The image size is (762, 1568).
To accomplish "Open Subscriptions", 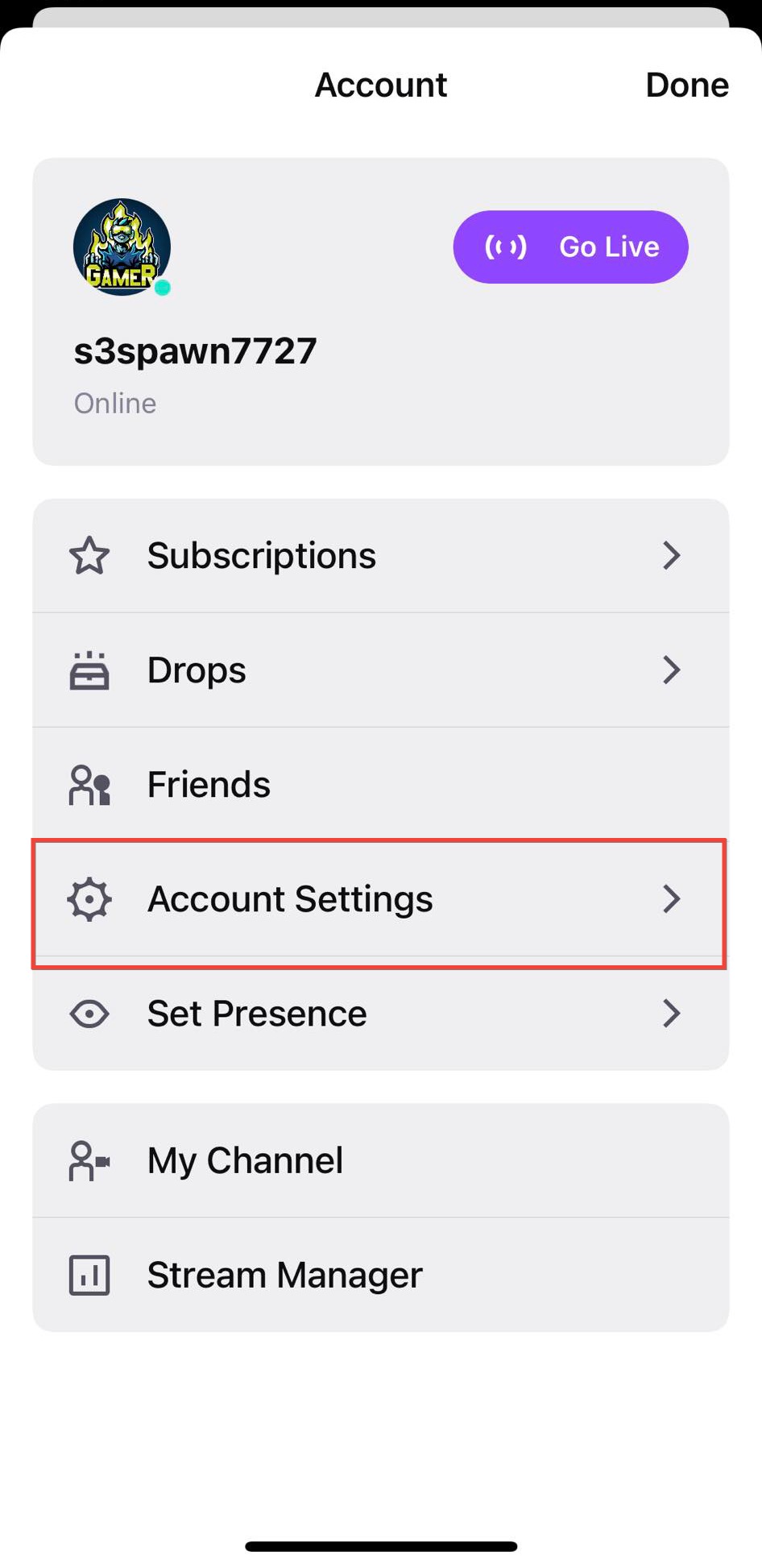I will tap(381, 555).
